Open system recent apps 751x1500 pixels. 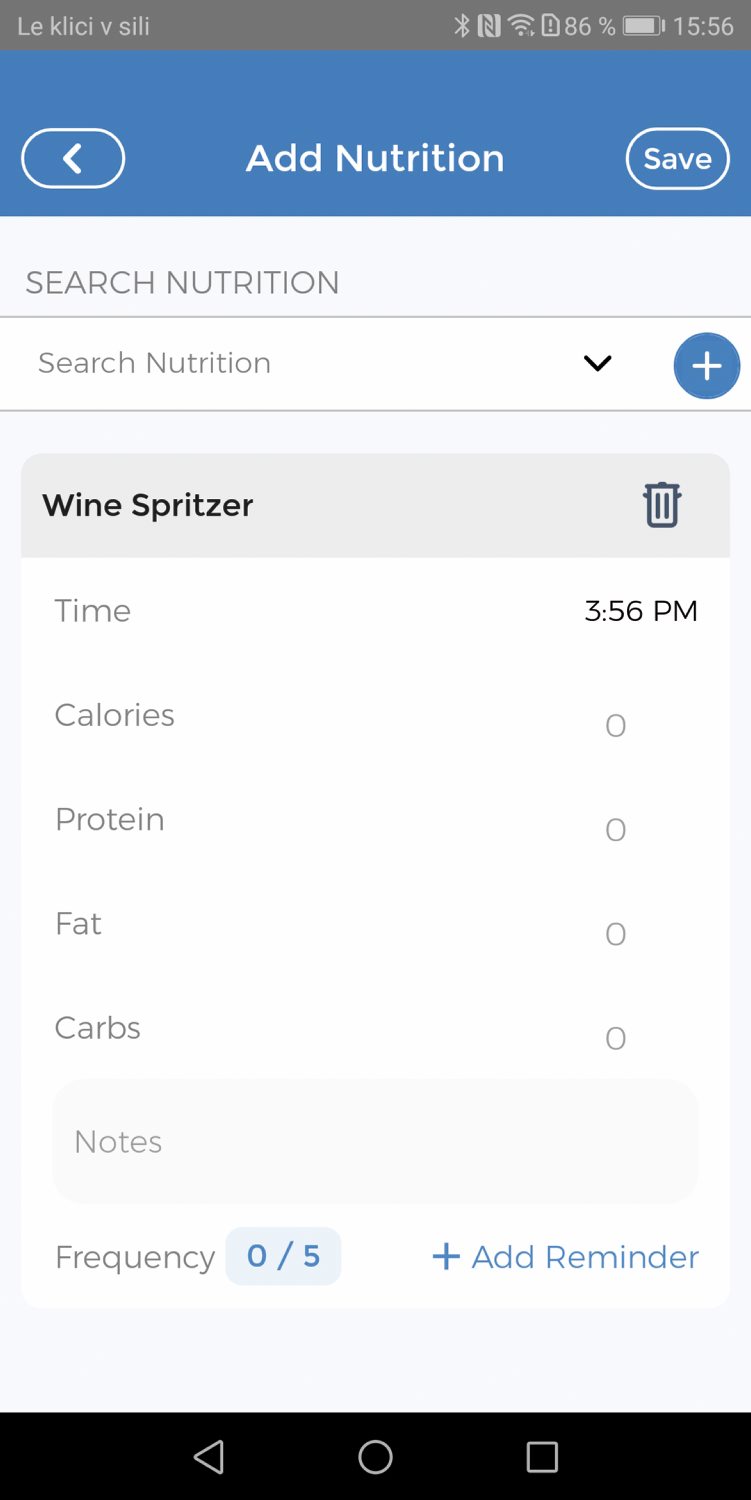(x=542, y=1457)
